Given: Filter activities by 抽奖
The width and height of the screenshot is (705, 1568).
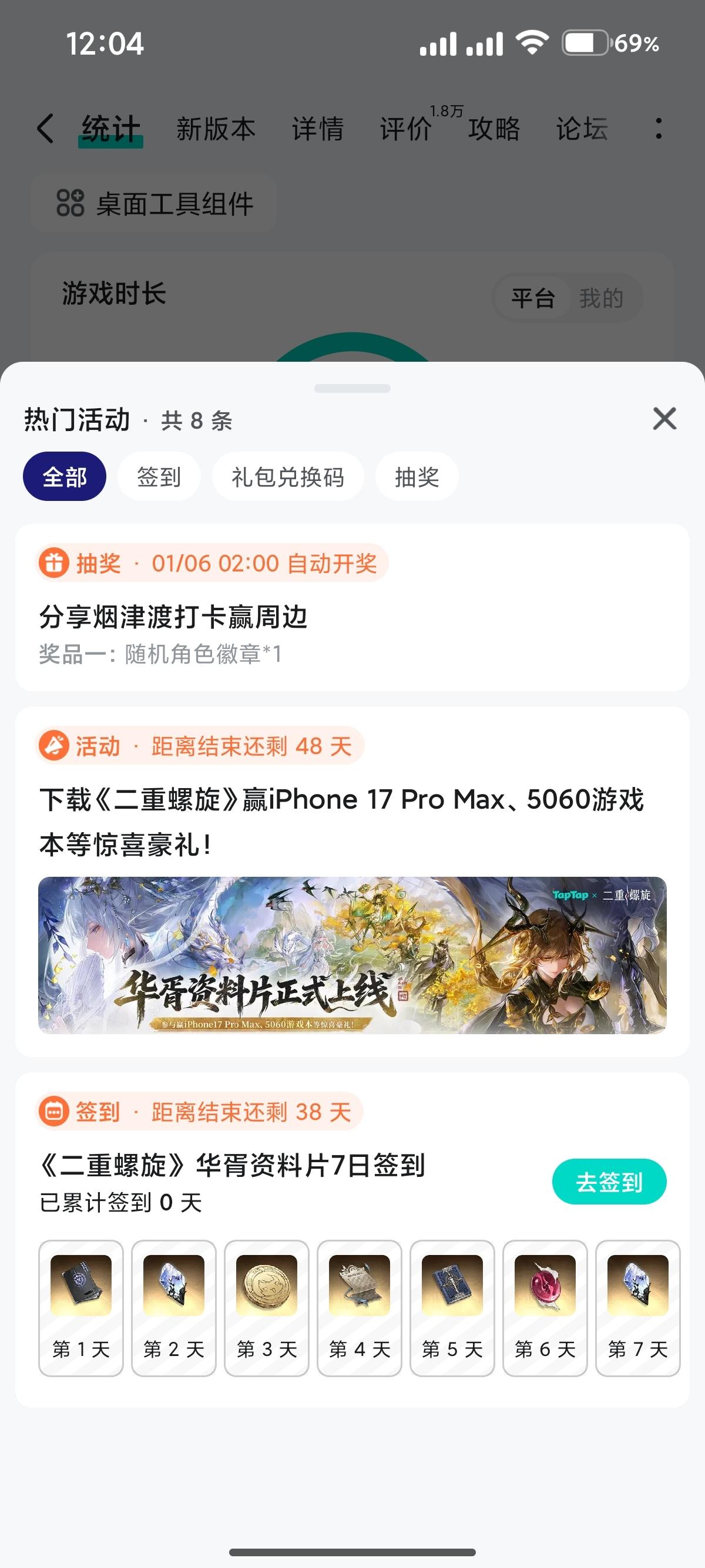Looking at the screenshot, I should tap(417, 477).
